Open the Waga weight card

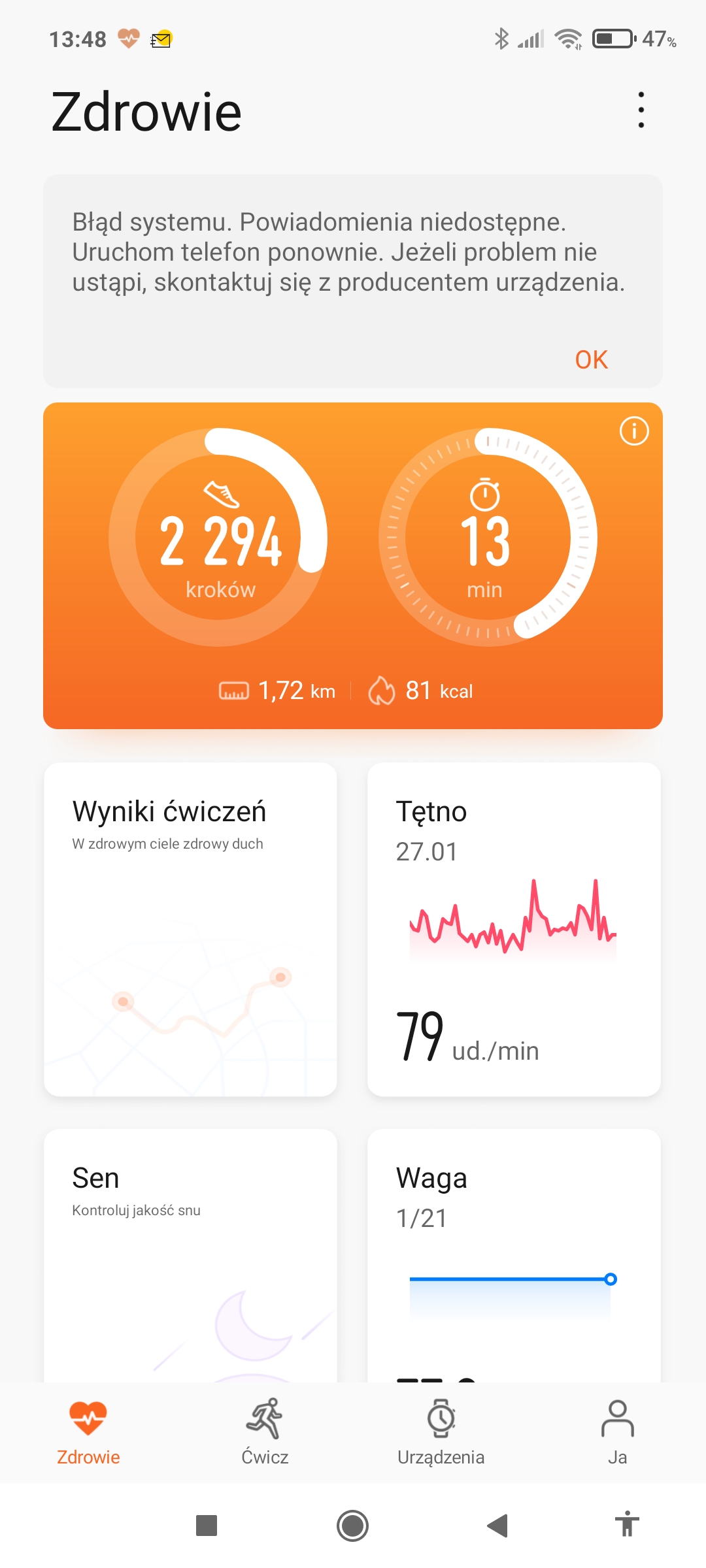(x=514, y=1254)
